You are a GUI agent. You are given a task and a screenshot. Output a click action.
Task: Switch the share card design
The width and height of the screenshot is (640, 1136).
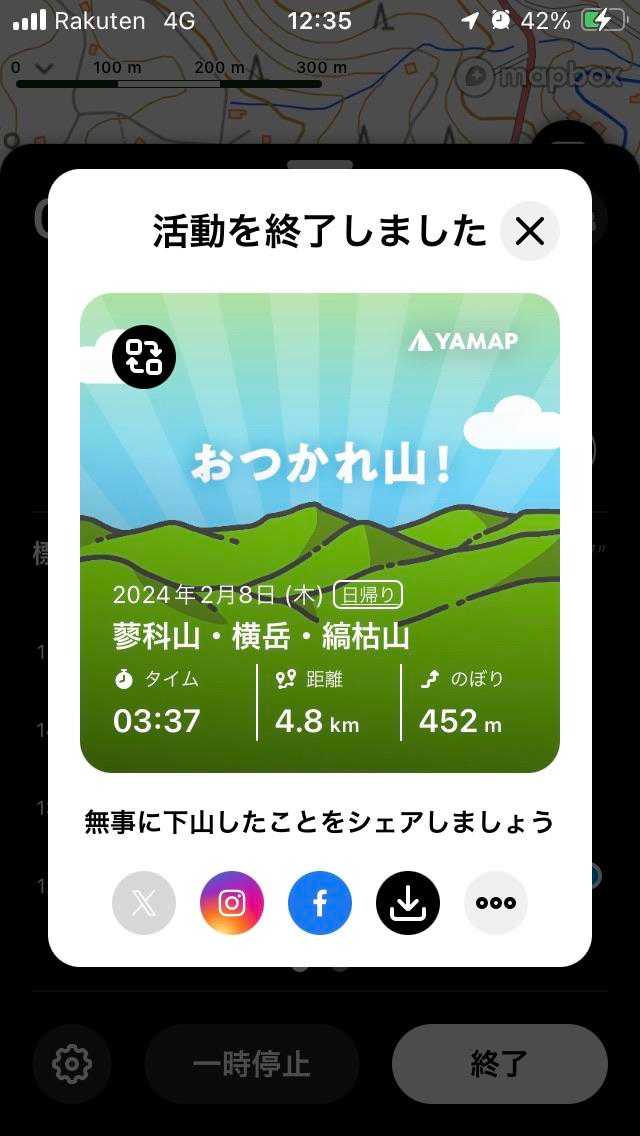pos(144,357)
